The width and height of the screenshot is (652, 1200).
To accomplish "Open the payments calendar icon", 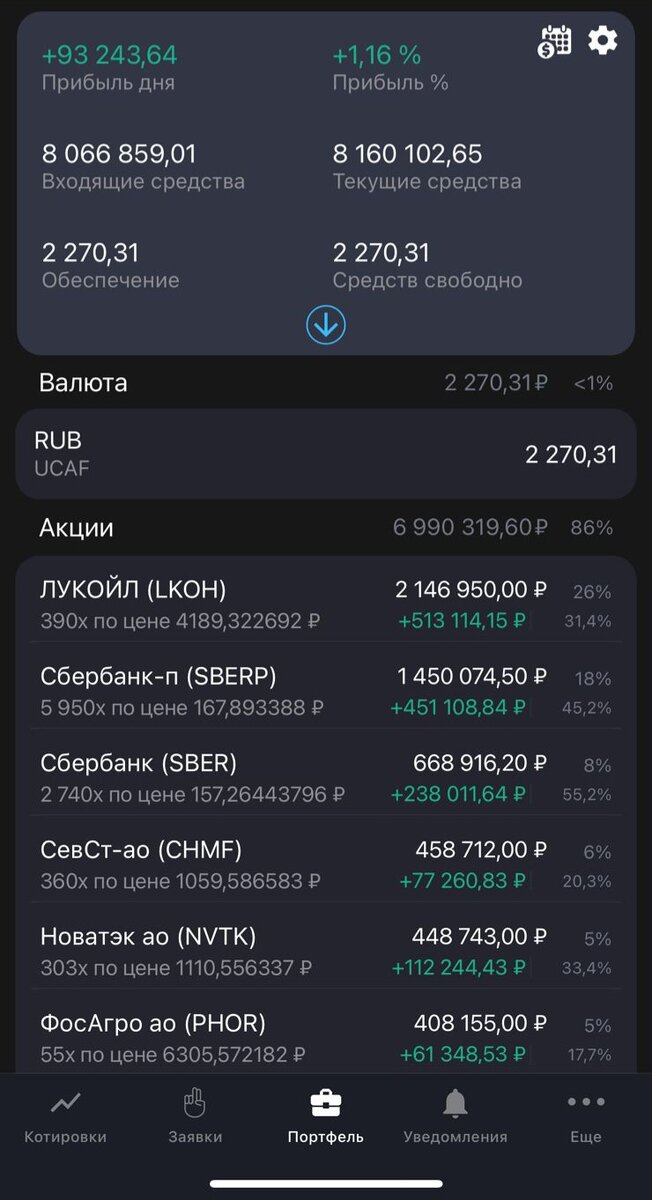I will 555,42.
